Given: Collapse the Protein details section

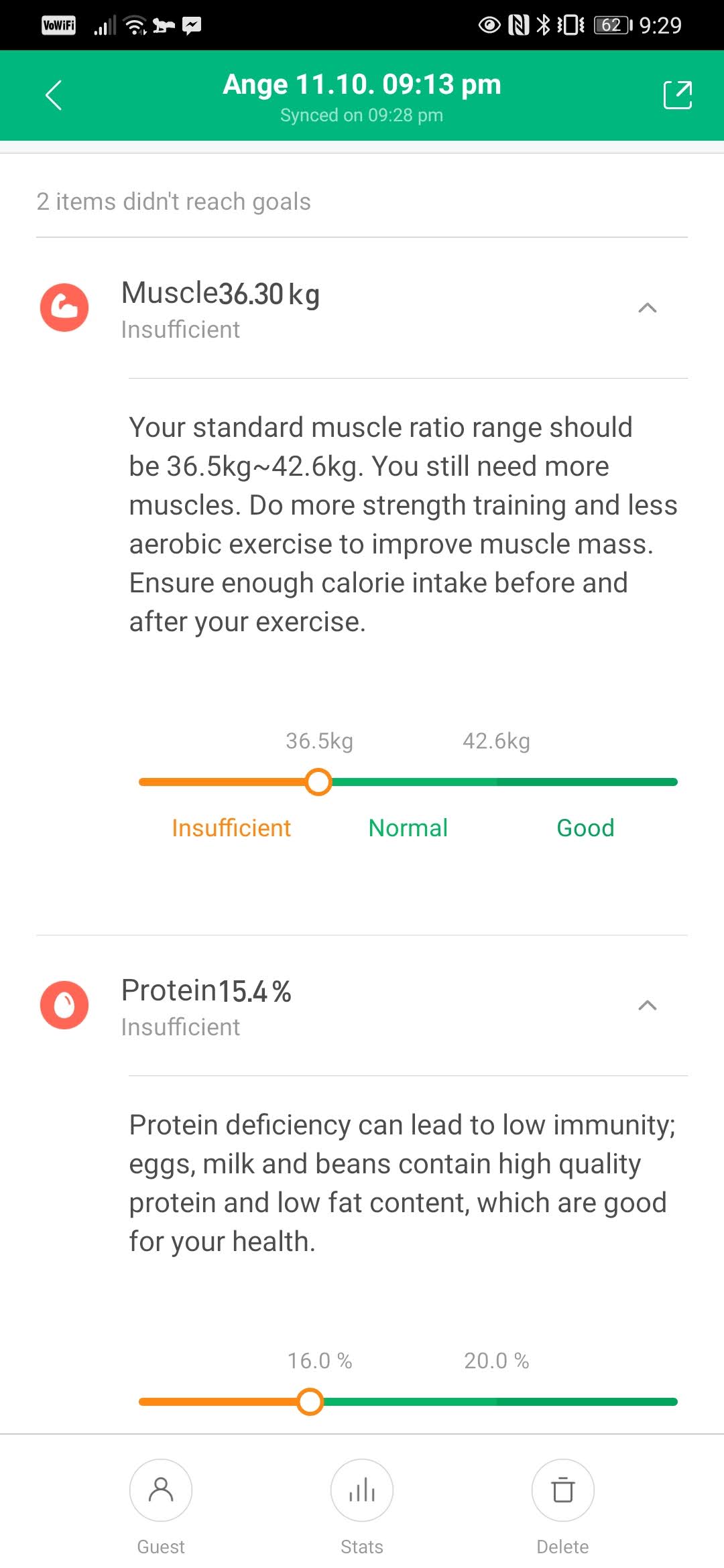Looking at the screenshot, I should [x=647, y=1005].
